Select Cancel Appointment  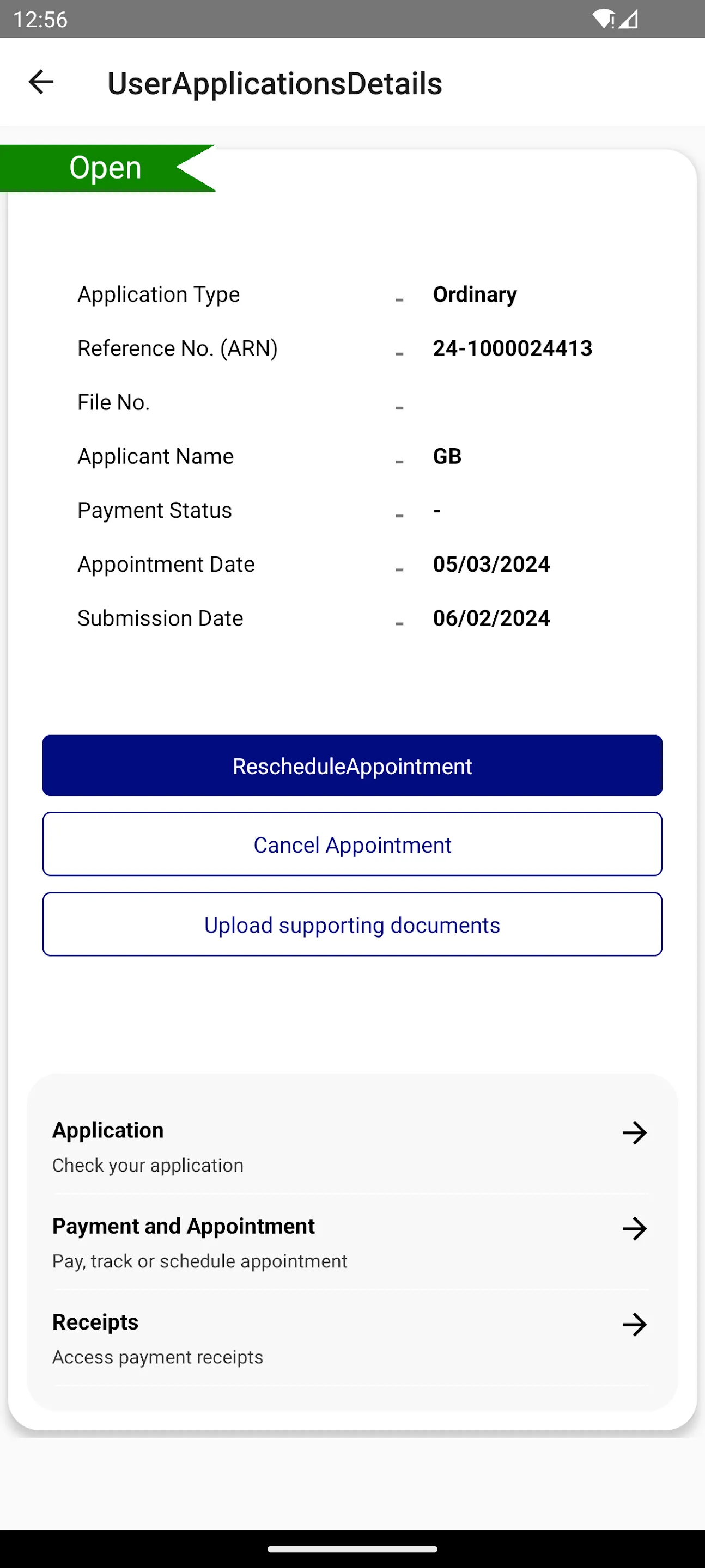pyautogui.click(x=351, y=844)
